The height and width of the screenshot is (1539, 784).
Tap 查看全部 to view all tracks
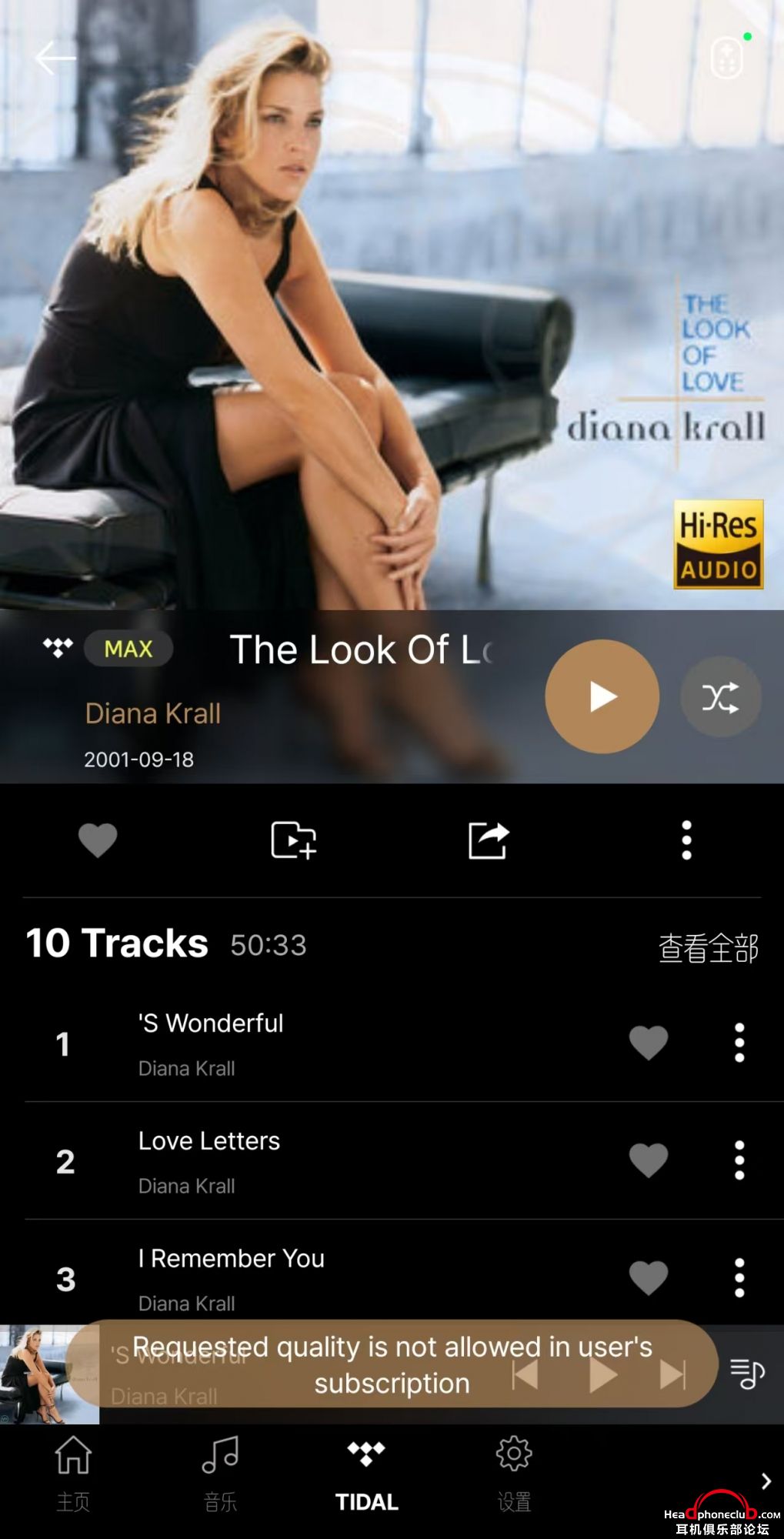point(708,948)
